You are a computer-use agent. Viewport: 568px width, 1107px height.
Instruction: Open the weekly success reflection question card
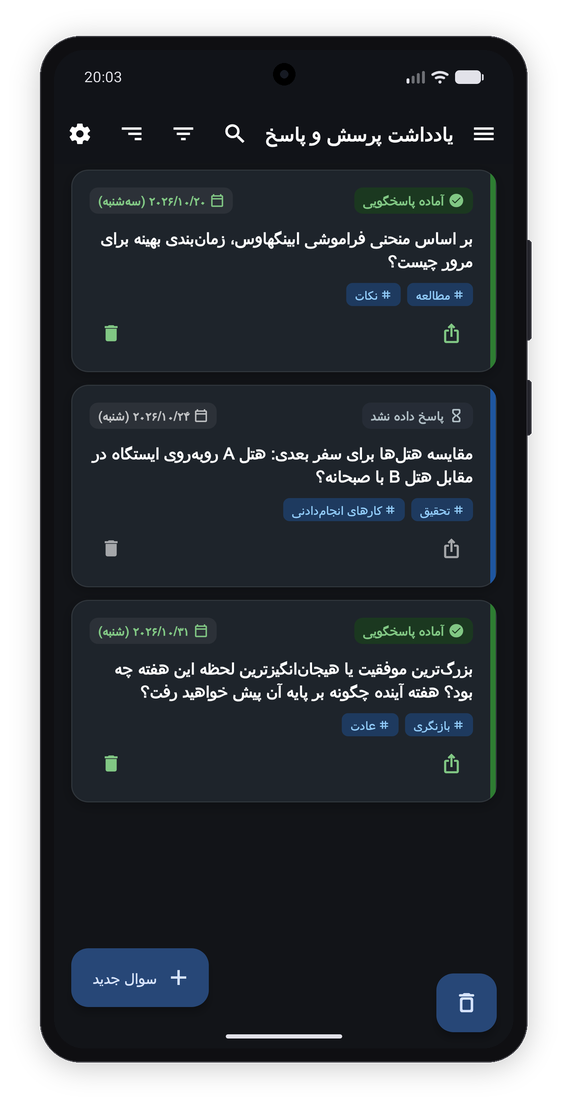tap(284, 701)
